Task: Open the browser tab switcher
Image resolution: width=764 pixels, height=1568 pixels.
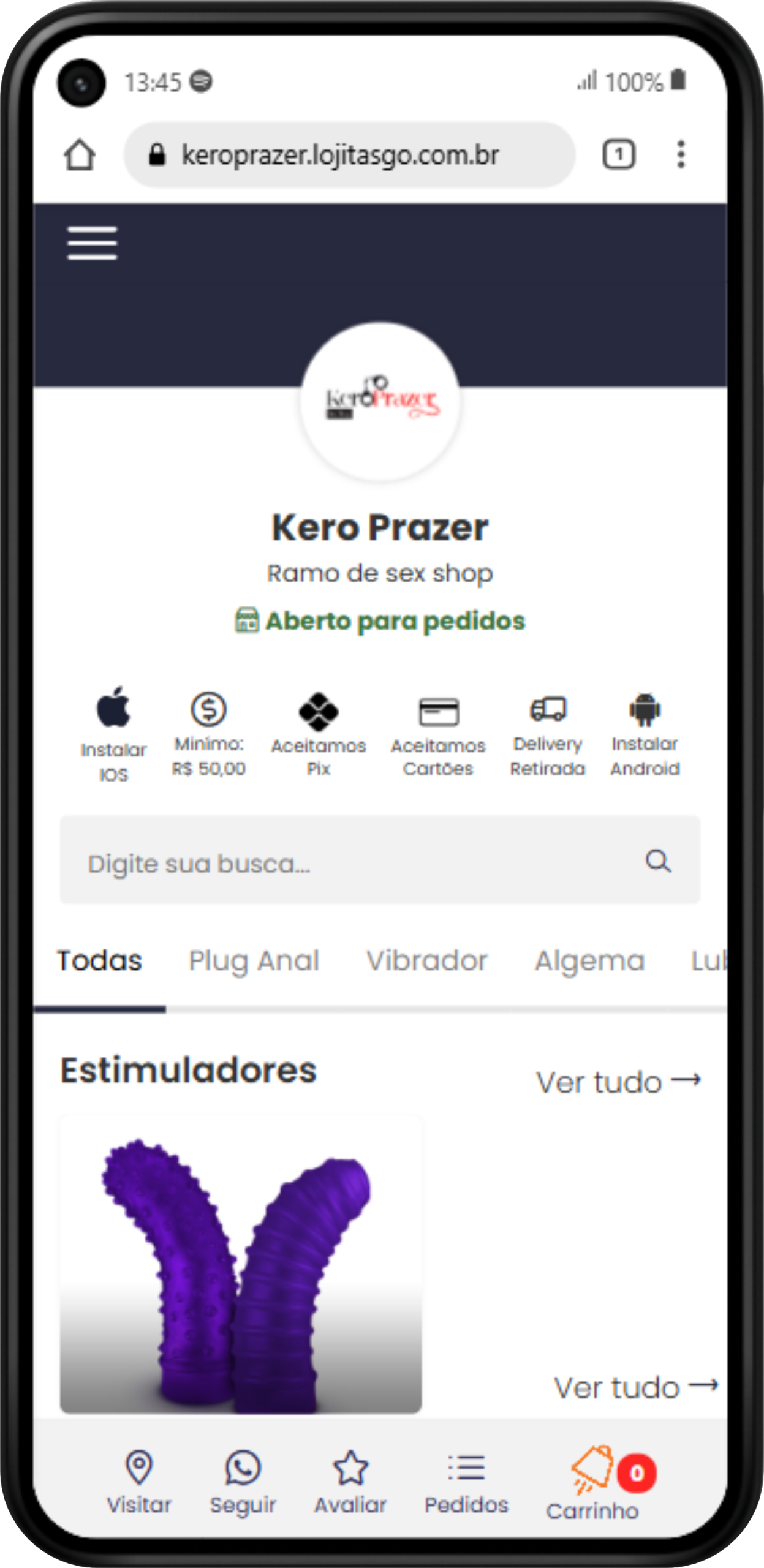Action: point(618,154)
